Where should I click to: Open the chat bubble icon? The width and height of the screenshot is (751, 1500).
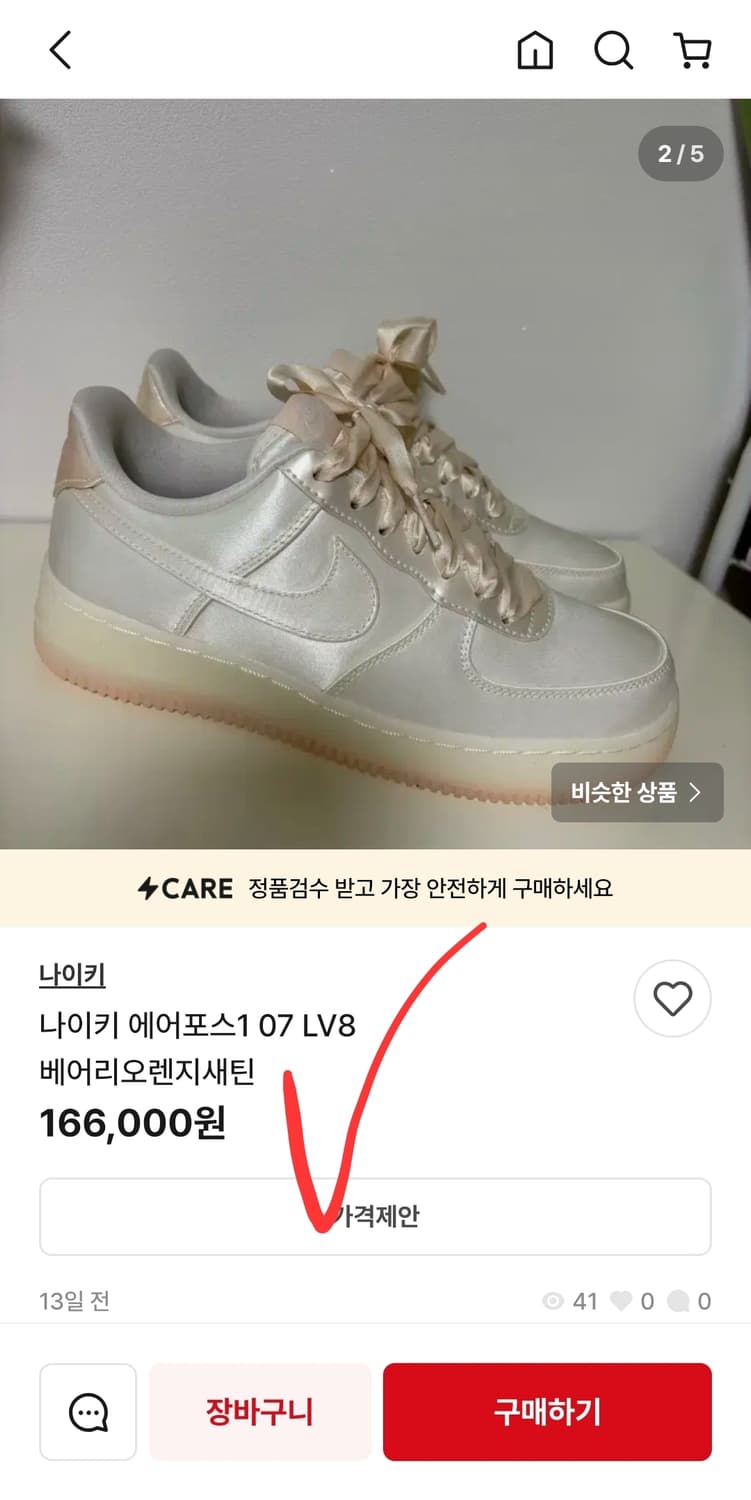[x=88, y=1412]
